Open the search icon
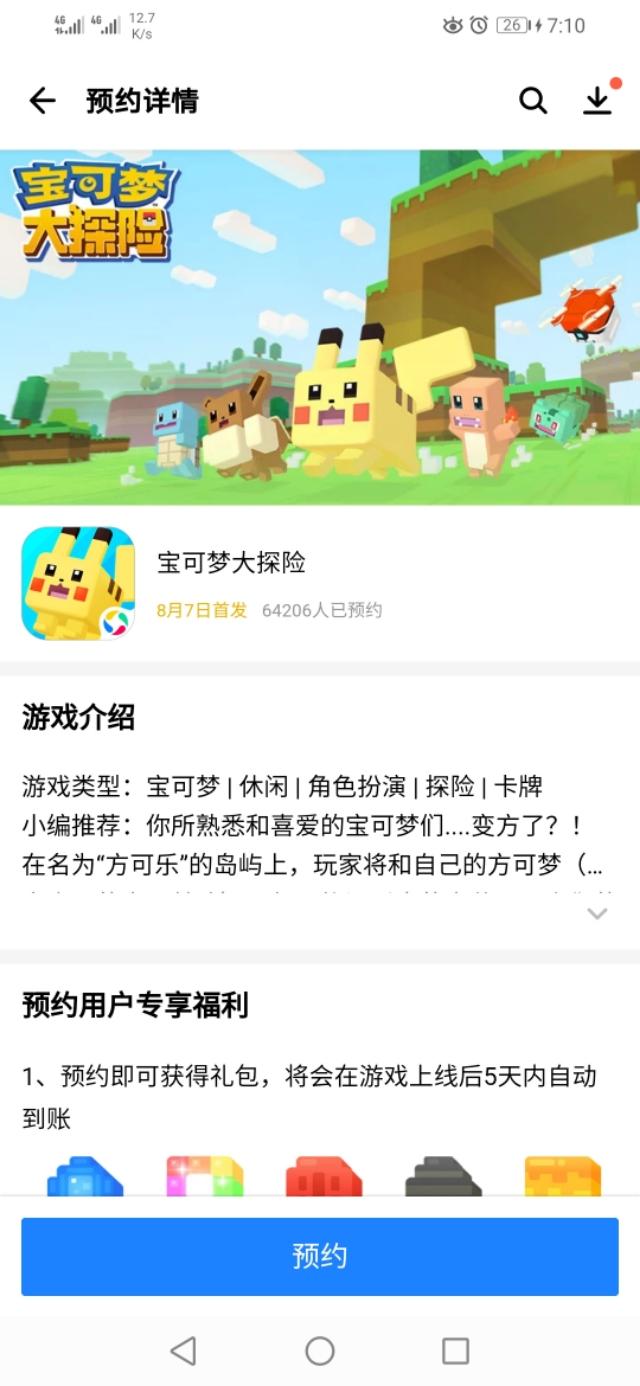 533,100
